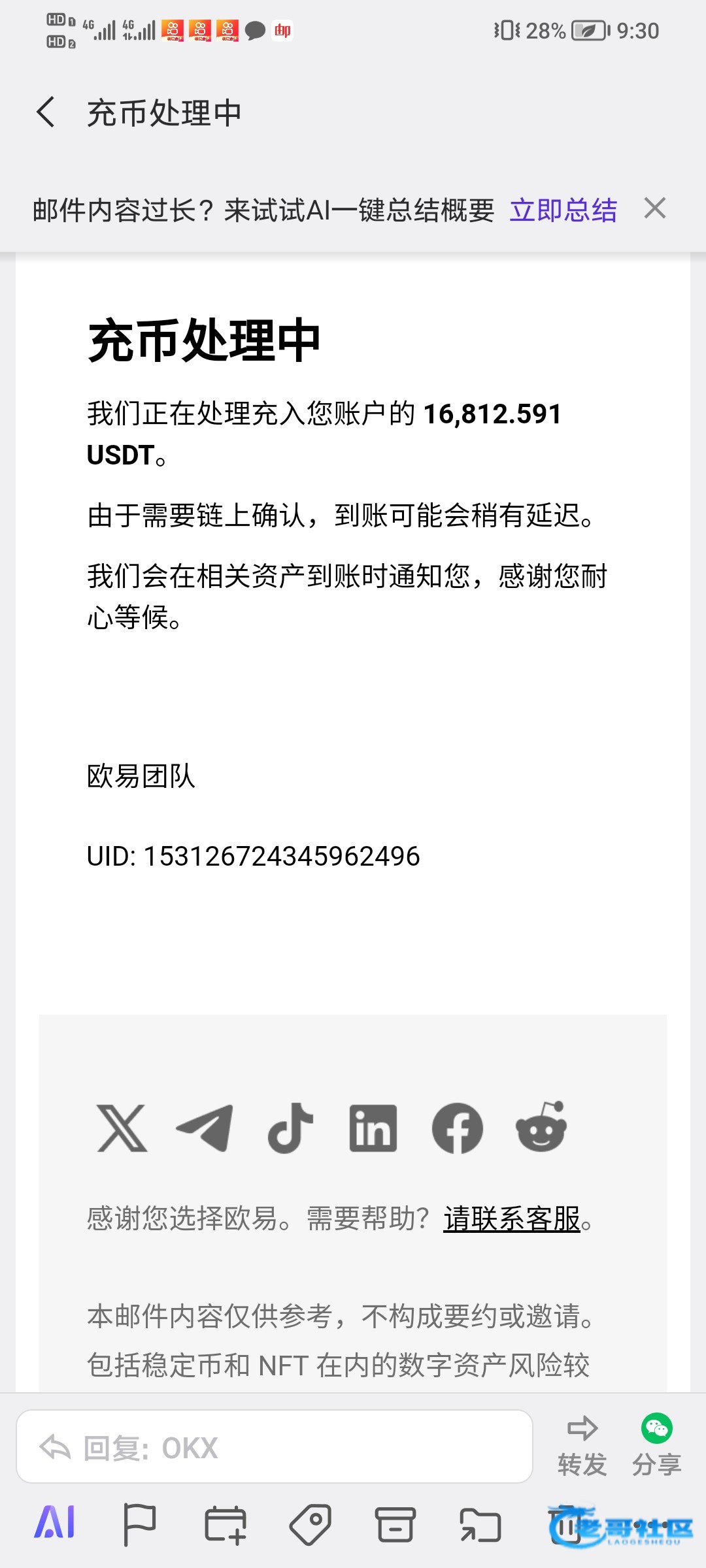Visit the OKX Facebook page
This screenshot has width=706, height=1568.
point(457,1128)
